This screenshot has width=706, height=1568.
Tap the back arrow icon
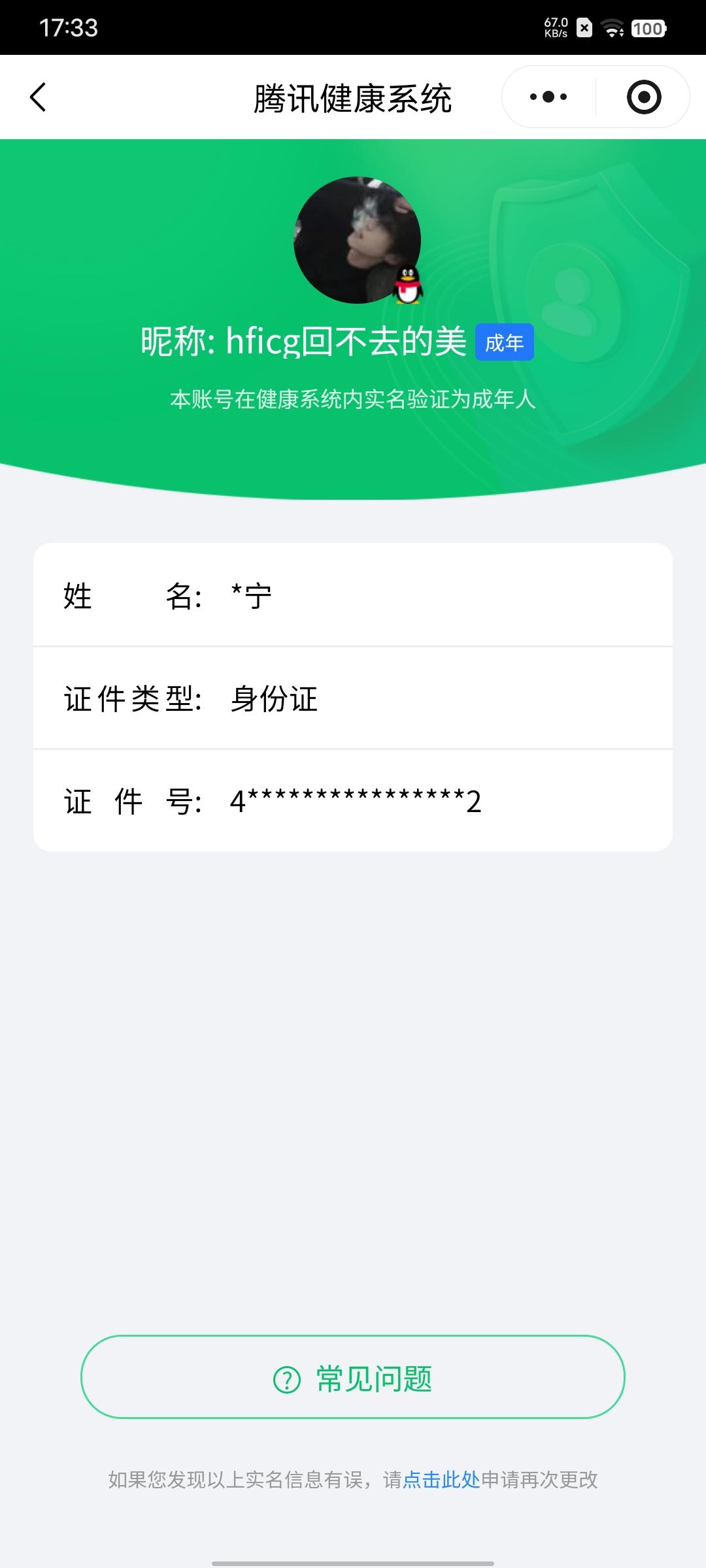pos(37,97)
